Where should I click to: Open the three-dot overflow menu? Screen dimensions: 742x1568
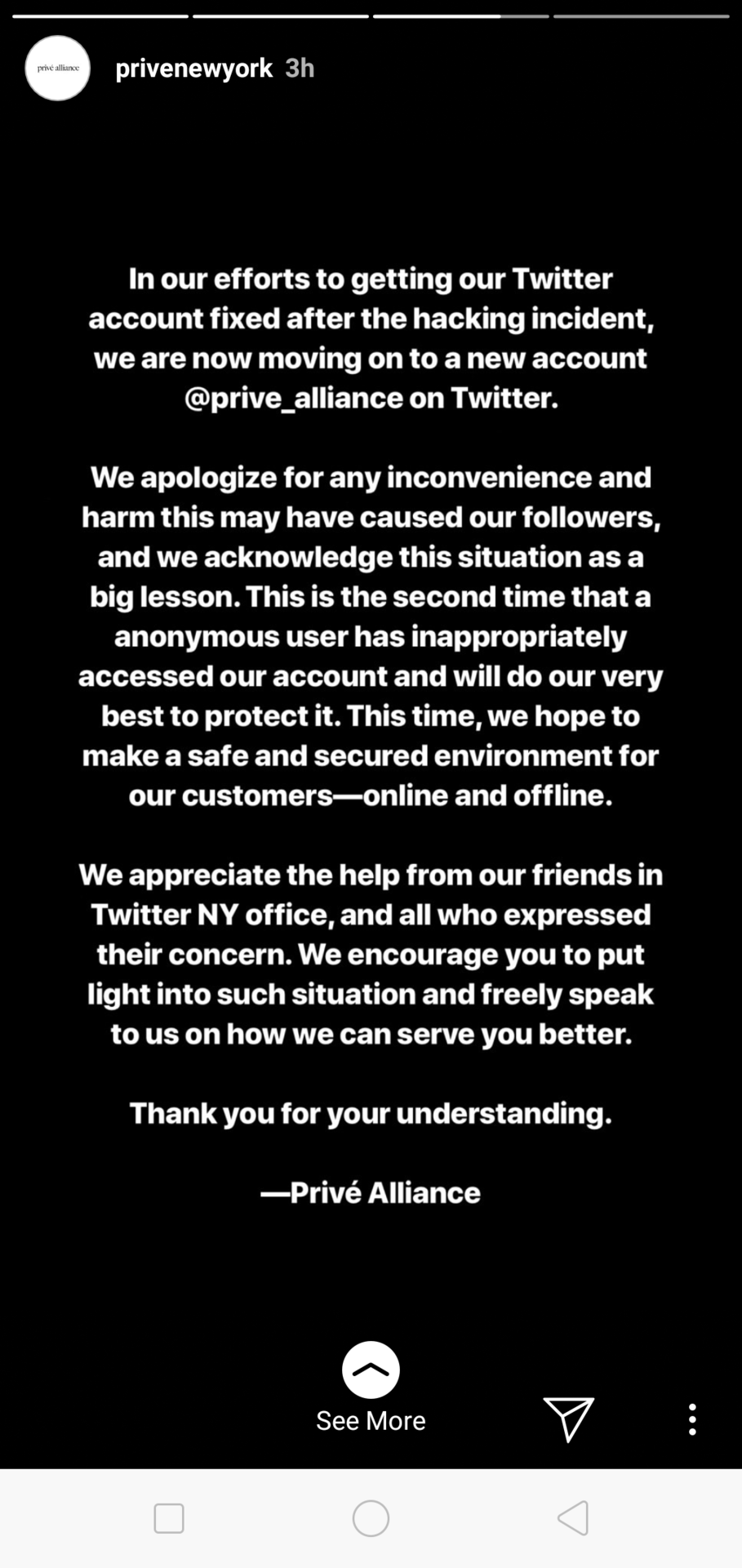[x=692, y=1419]
